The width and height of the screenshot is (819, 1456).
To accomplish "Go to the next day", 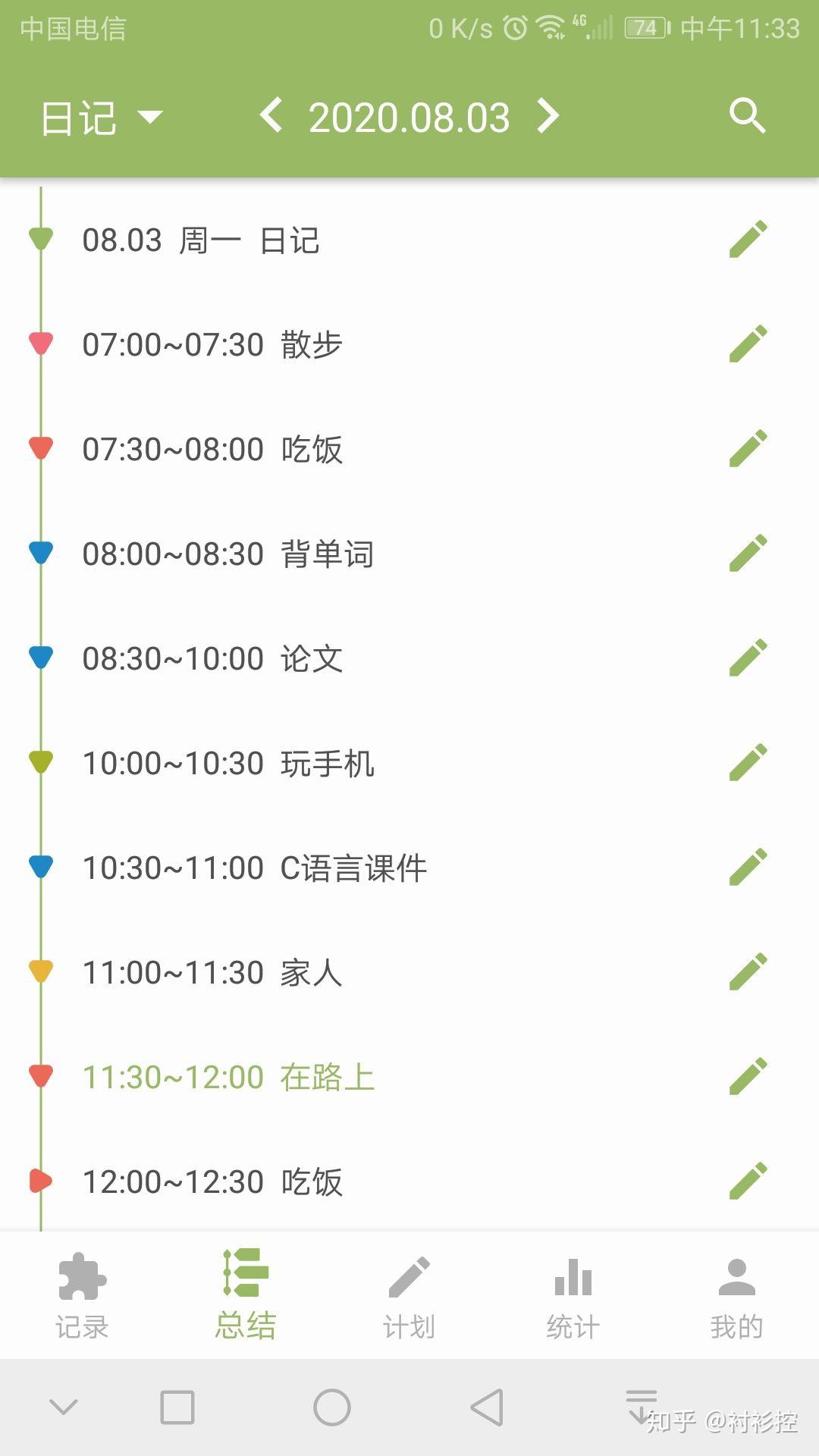I will click(548, 116).
